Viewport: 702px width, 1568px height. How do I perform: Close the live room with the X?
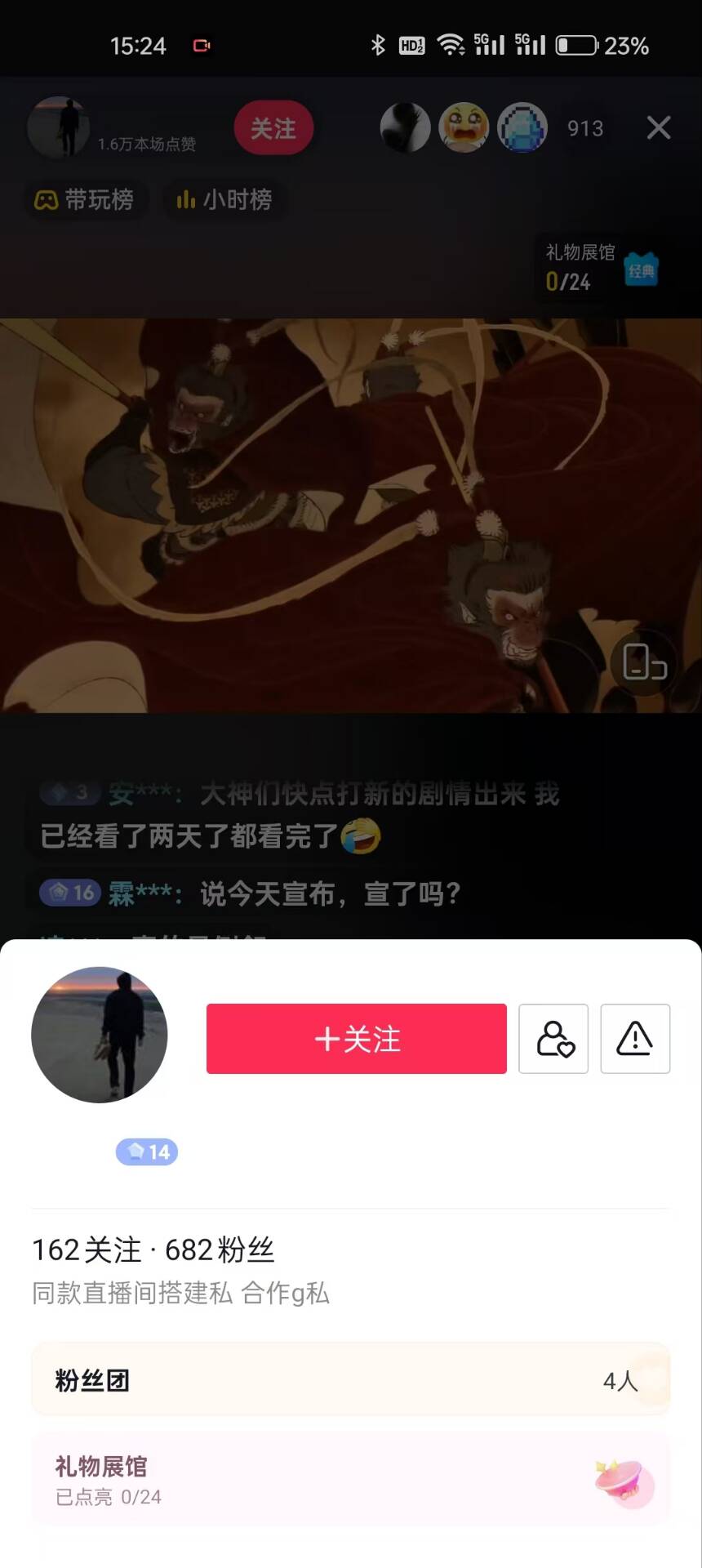658,127
